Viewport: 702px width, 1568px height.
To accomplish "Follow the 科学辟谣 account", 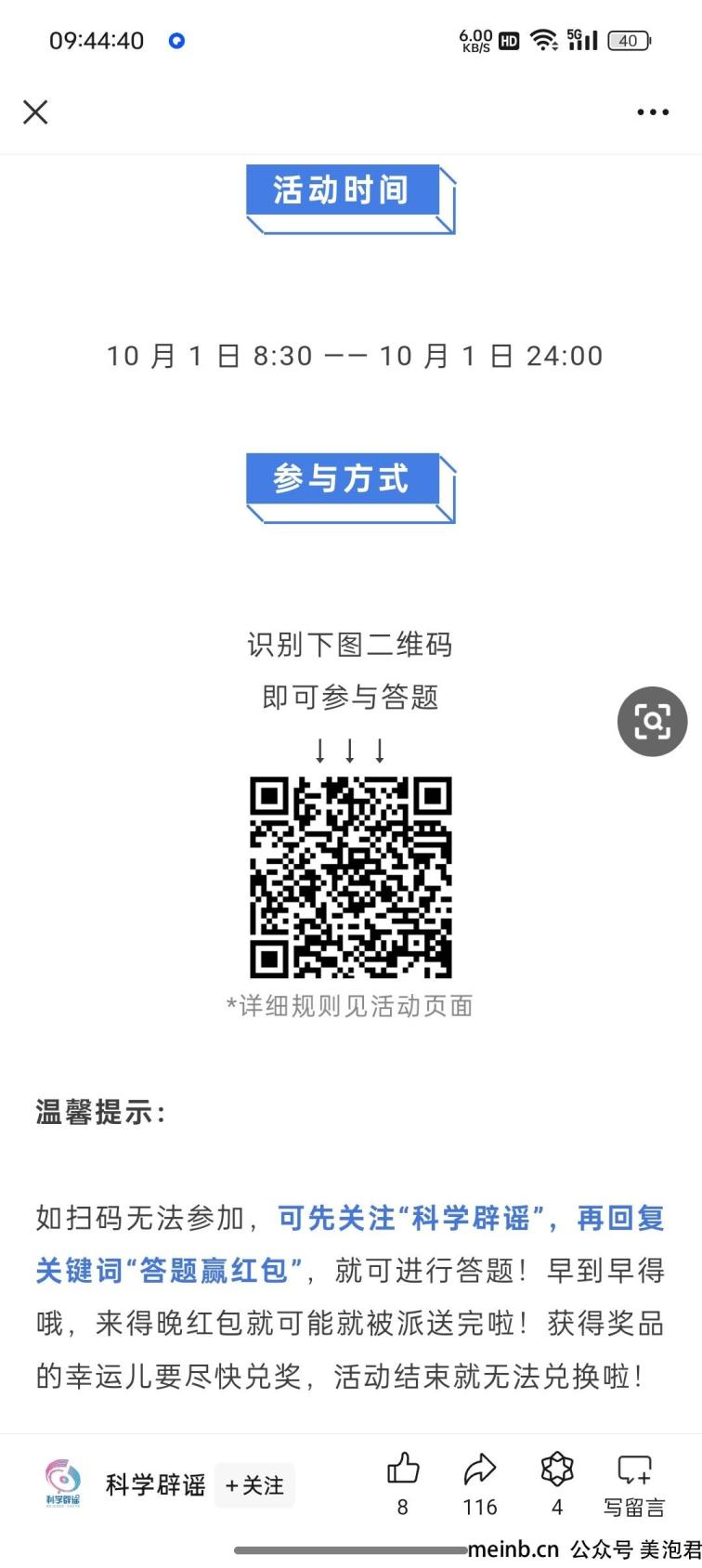I will 255,1485.
